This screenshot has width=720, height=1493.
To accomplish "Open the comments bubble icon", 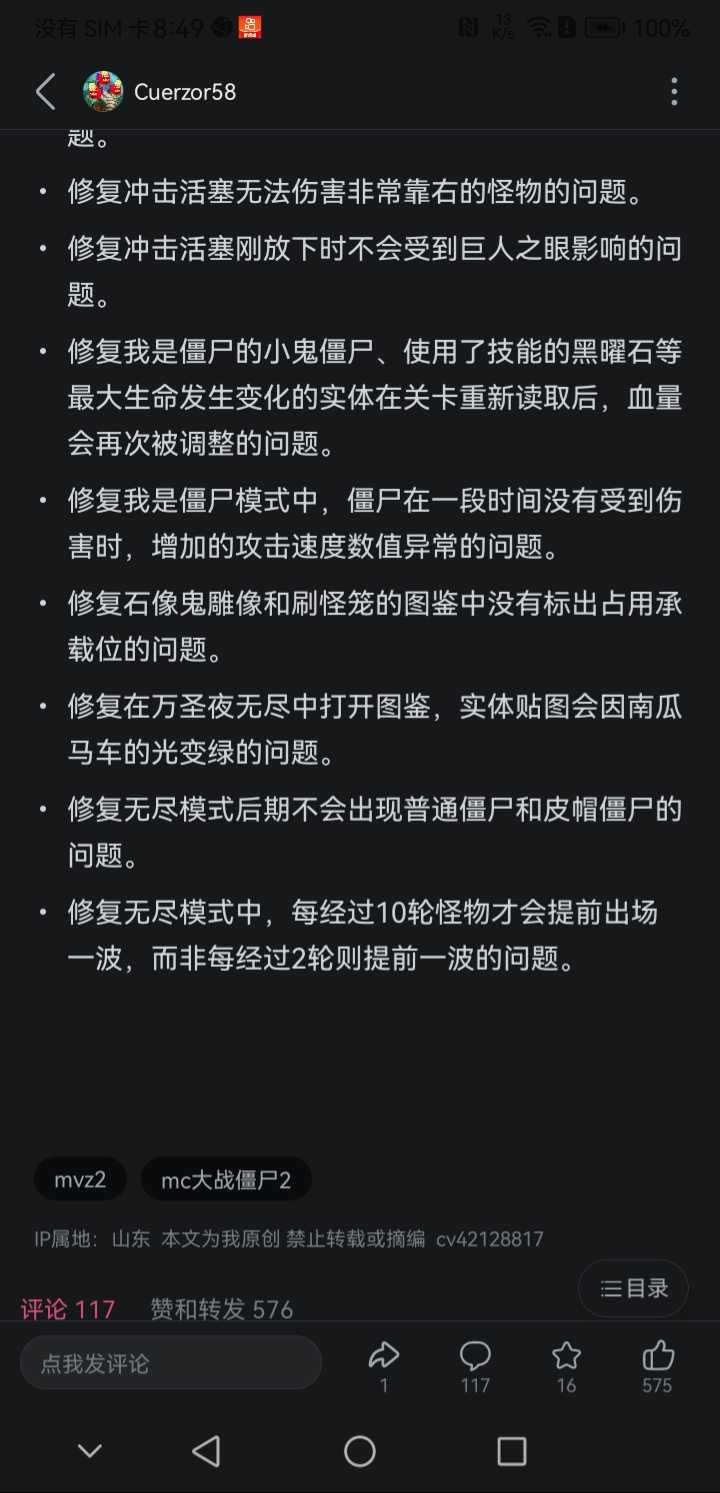I will pyautogui.click(x=475, y=1367).
